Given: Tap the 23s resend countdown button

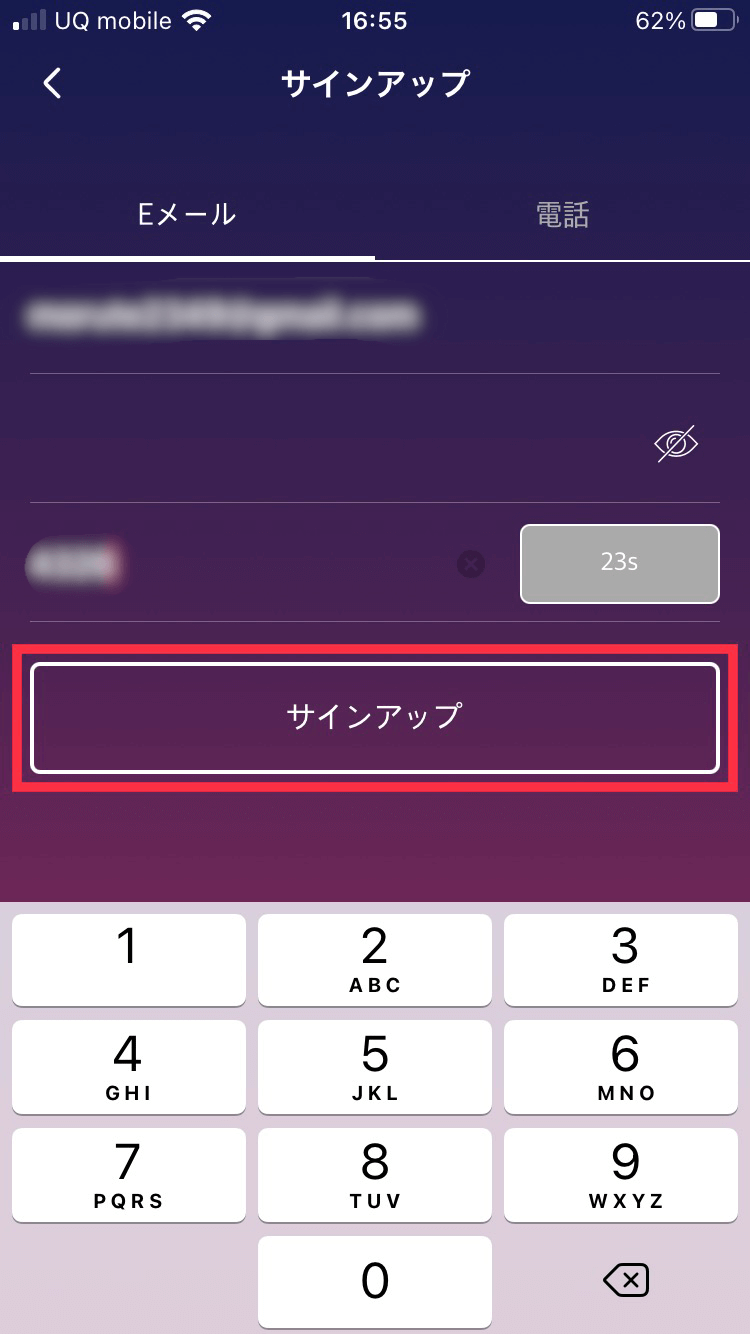Looking at the screenshot, I should tap(619, 564).
